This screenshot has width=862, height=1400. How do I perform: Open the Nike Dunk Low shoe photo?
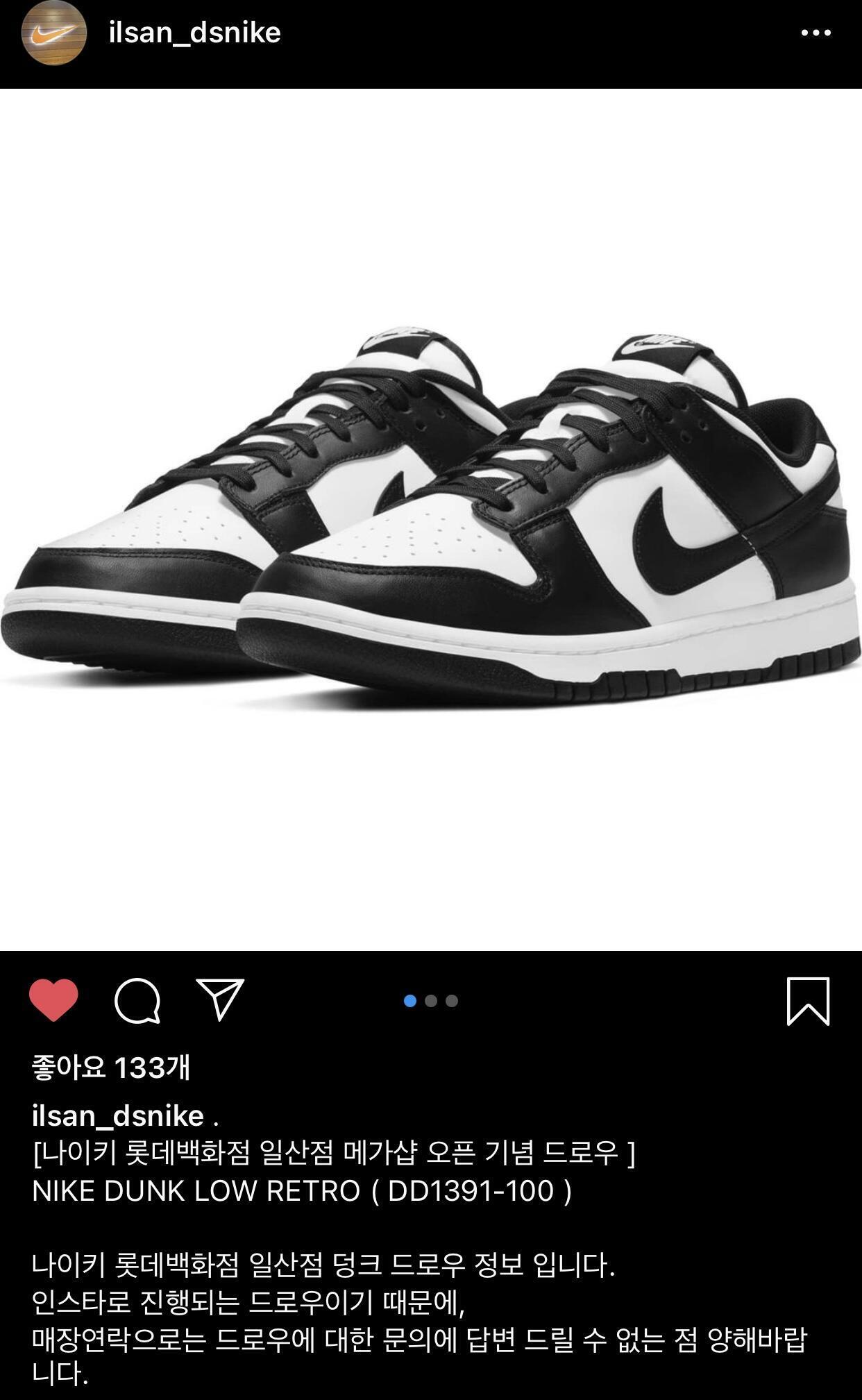click(x=431, y=519)
